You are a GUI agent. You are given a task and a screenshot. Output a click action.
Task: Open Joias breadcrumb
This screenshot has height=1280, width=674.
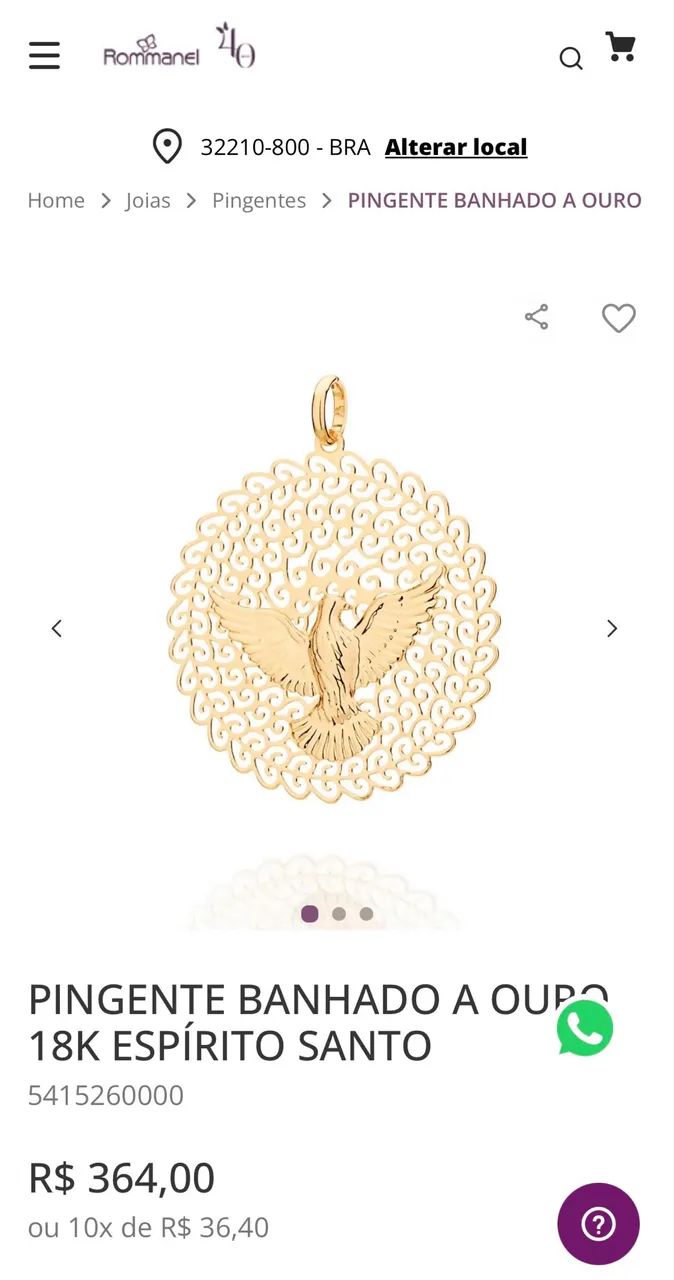[148, 200]
